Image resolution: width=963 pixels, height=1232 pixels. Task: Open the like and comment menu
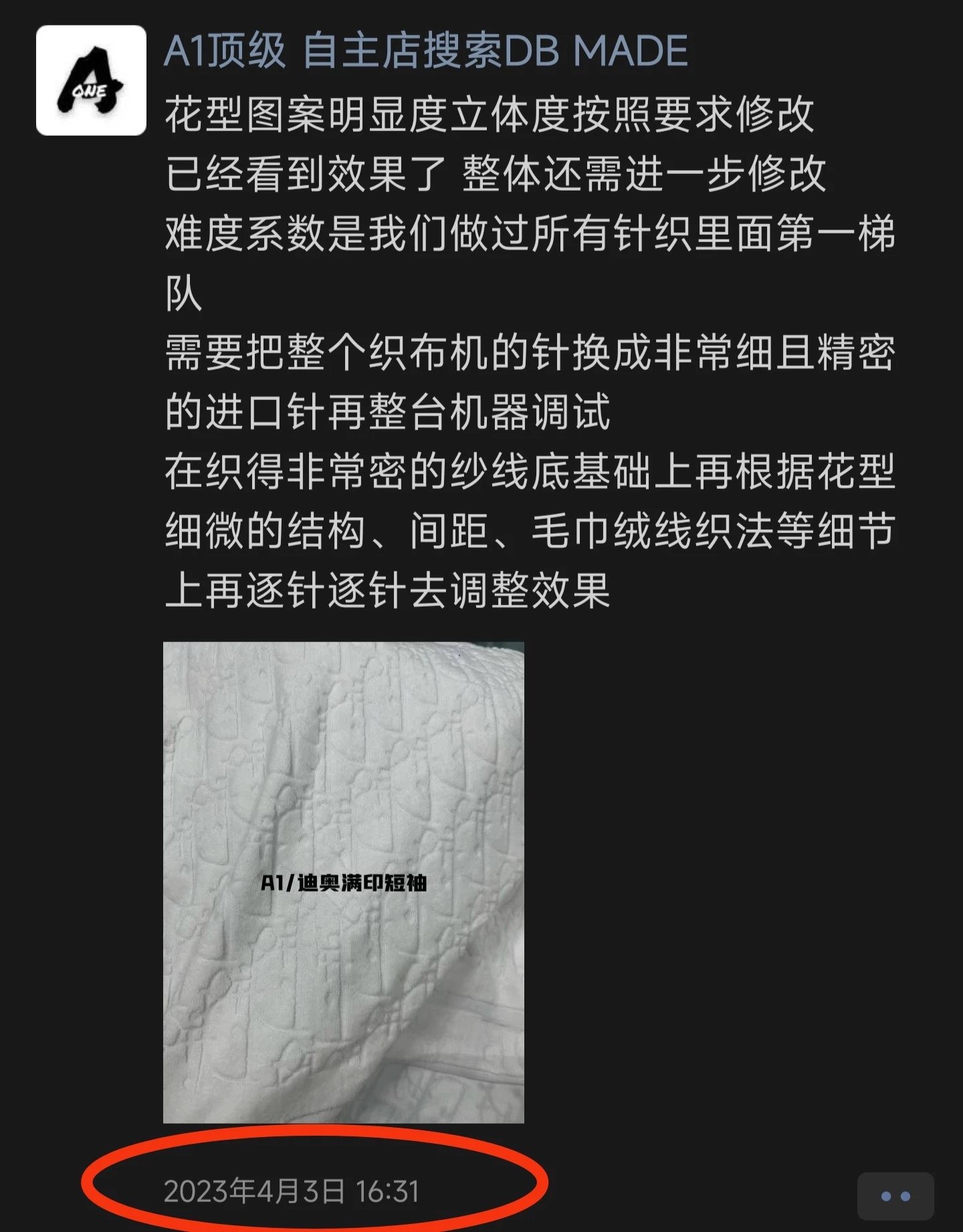click(895, 1196)
